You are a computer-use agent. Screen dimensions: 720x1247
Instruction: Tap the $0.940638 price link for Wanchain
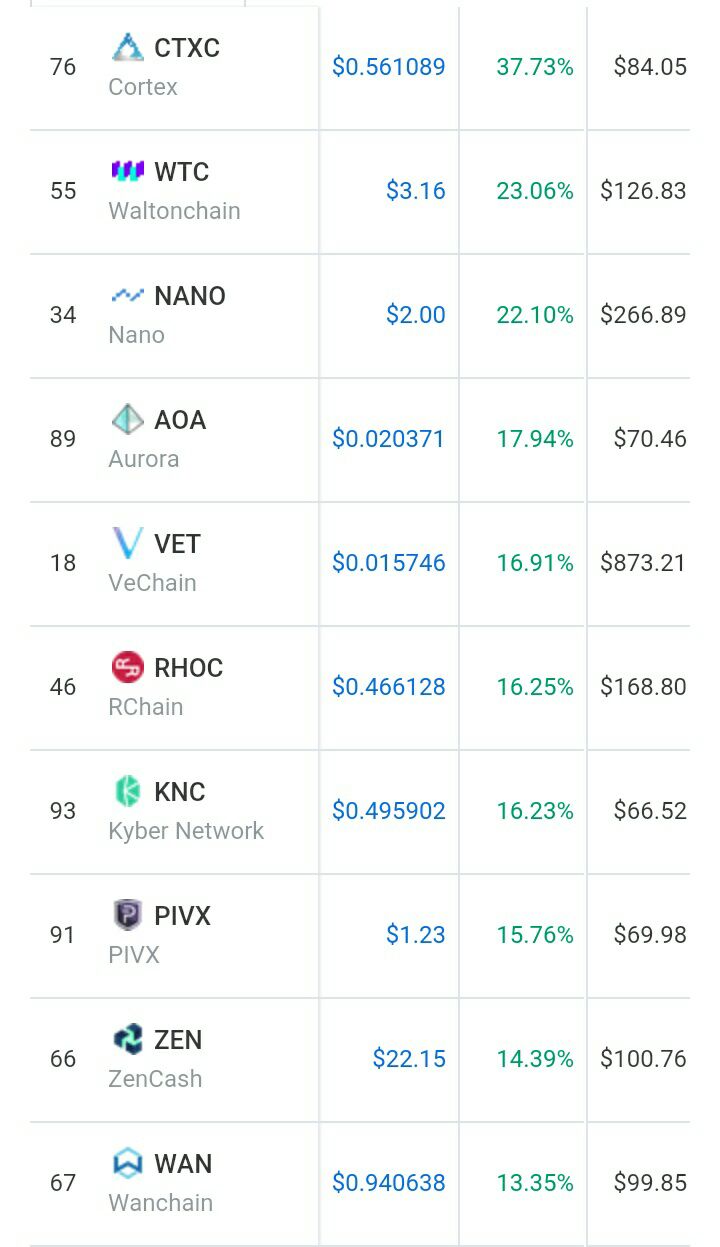[x=389, y=1183]
